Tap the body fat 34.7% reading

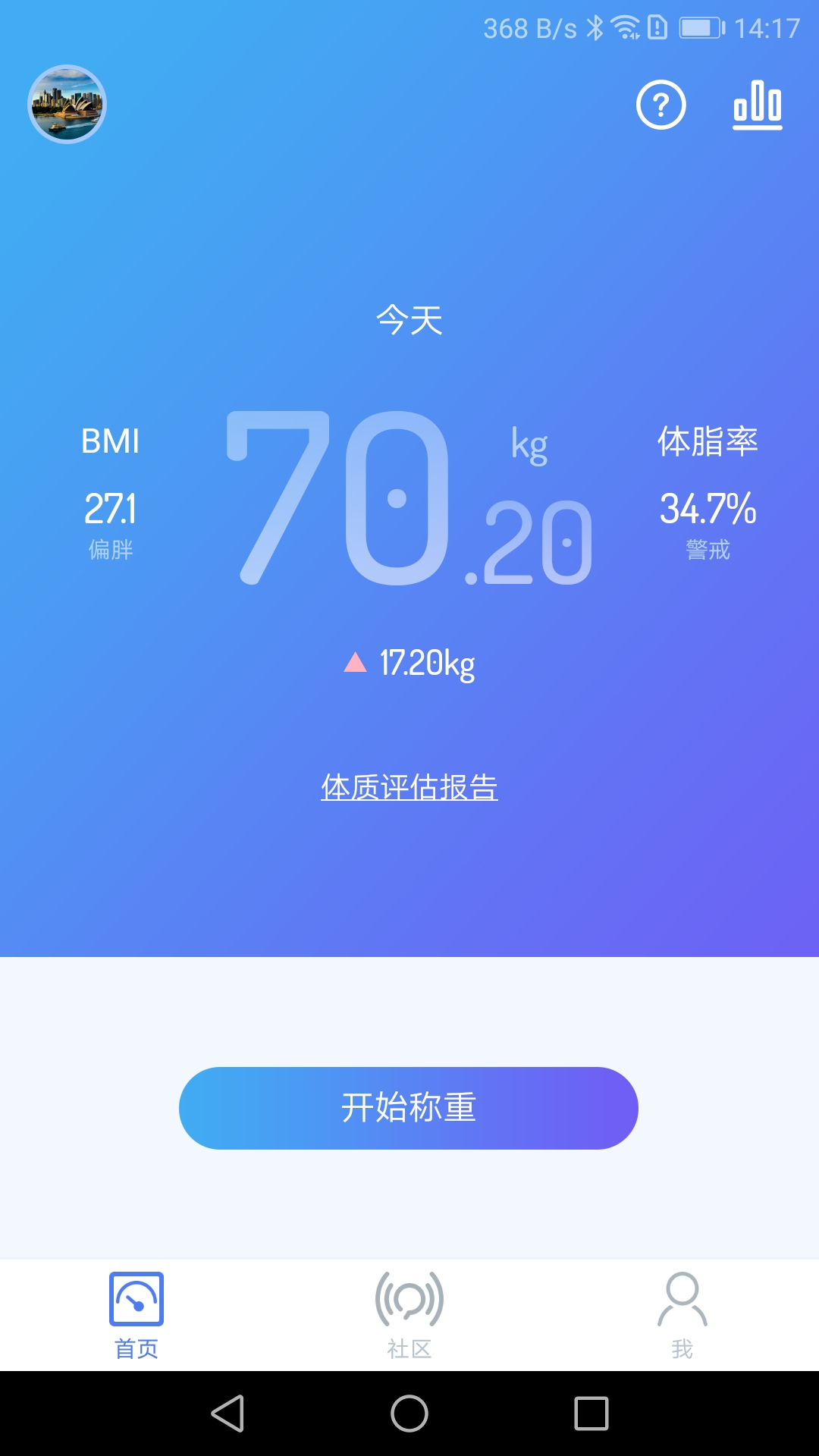coord(708,509)
